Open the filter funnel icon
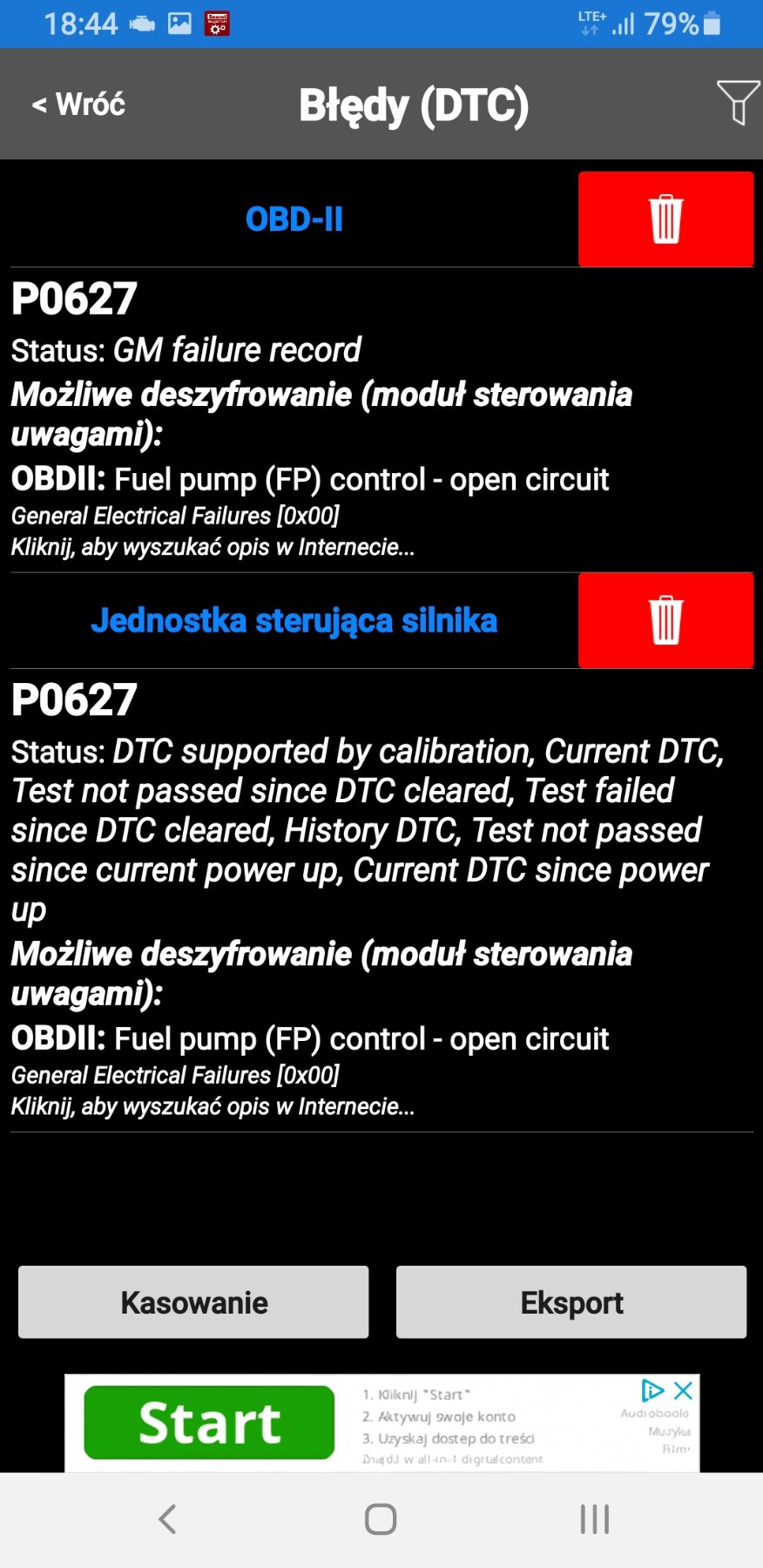This screenshot has width=763, height=1568. click(x=737, y=103)
